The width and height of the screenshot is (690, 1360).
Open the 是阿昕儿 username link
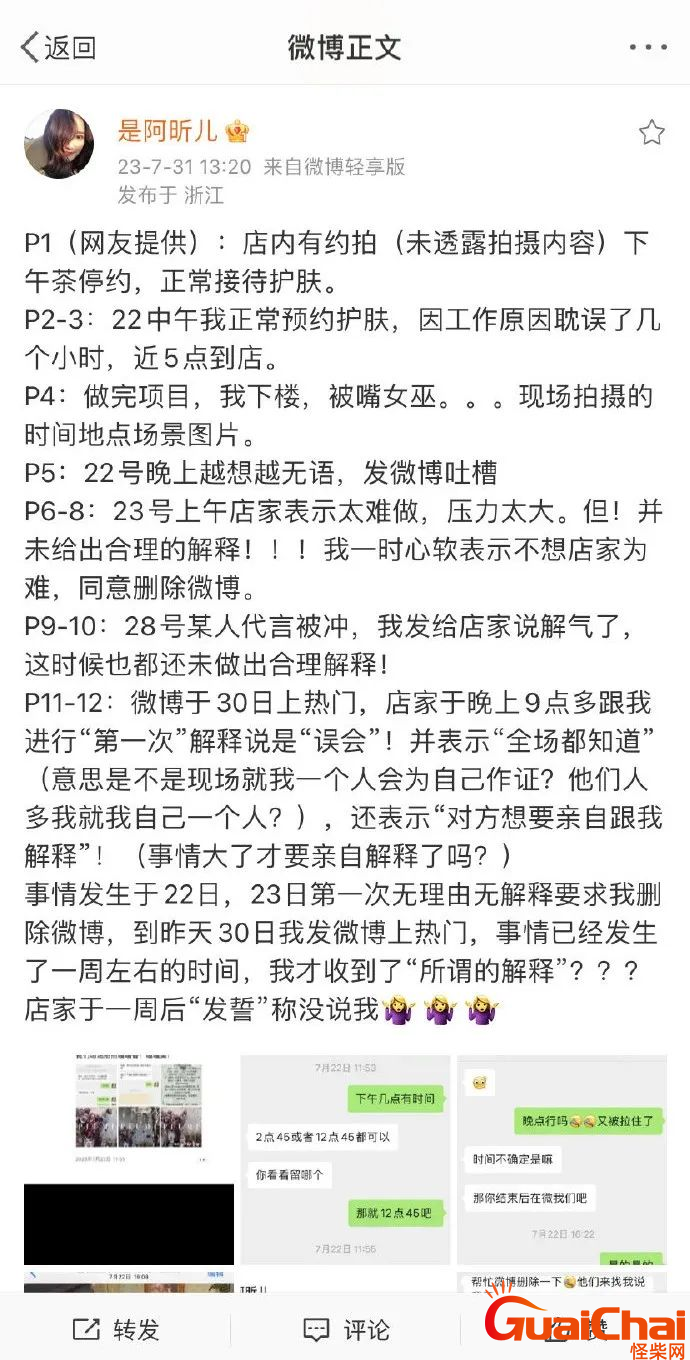pos(167,130)
